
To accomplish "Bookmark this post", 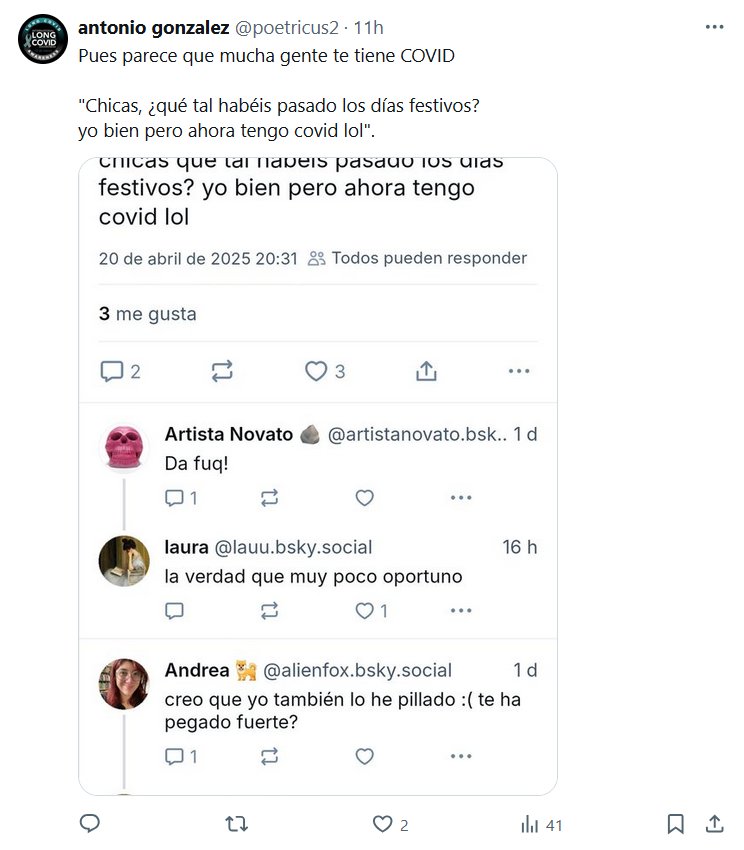I will pyautogui.click(x=675, y=824).
